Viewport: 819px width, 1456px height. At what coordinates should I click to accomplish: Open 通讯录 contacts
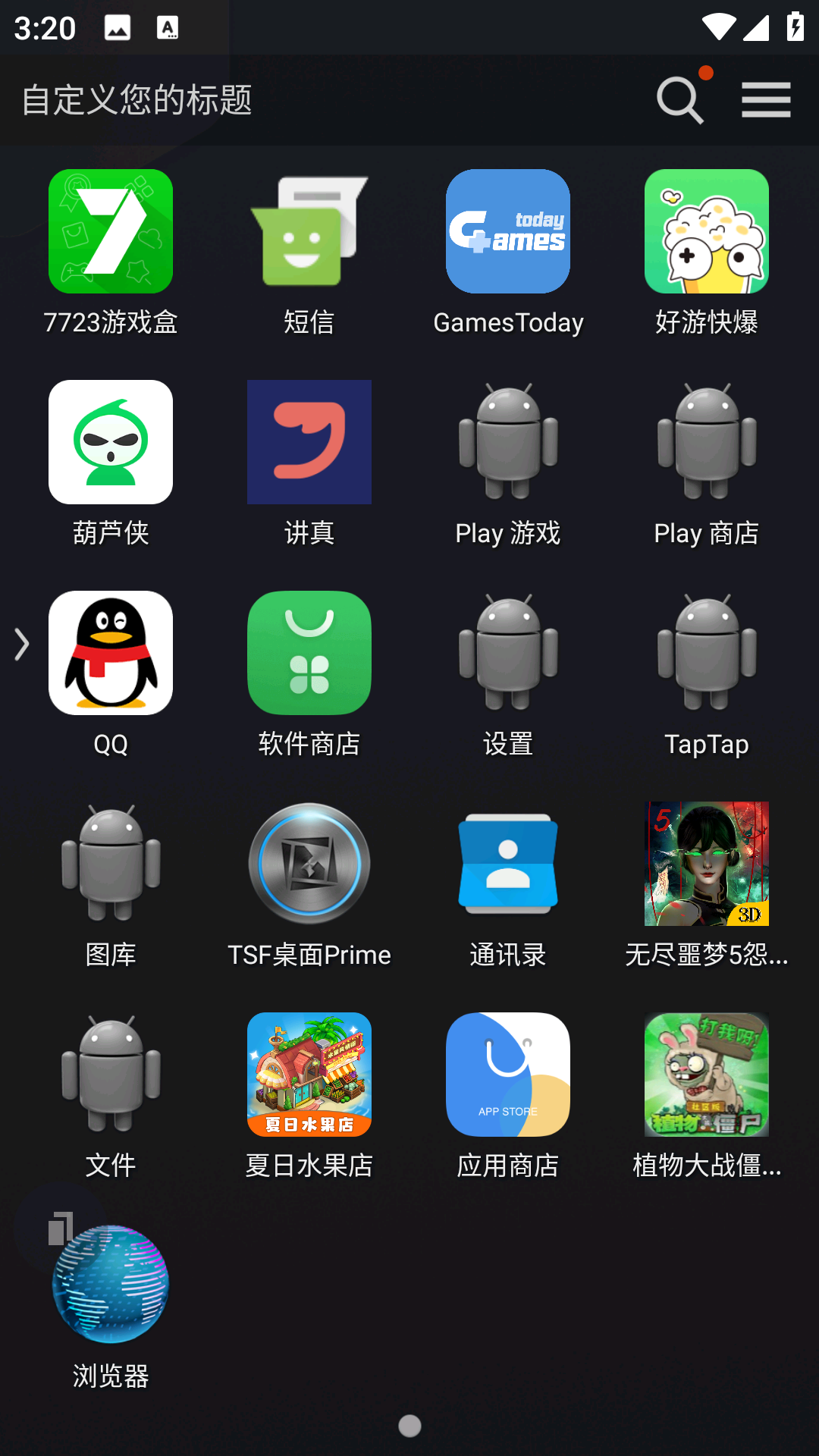(508, 864)
